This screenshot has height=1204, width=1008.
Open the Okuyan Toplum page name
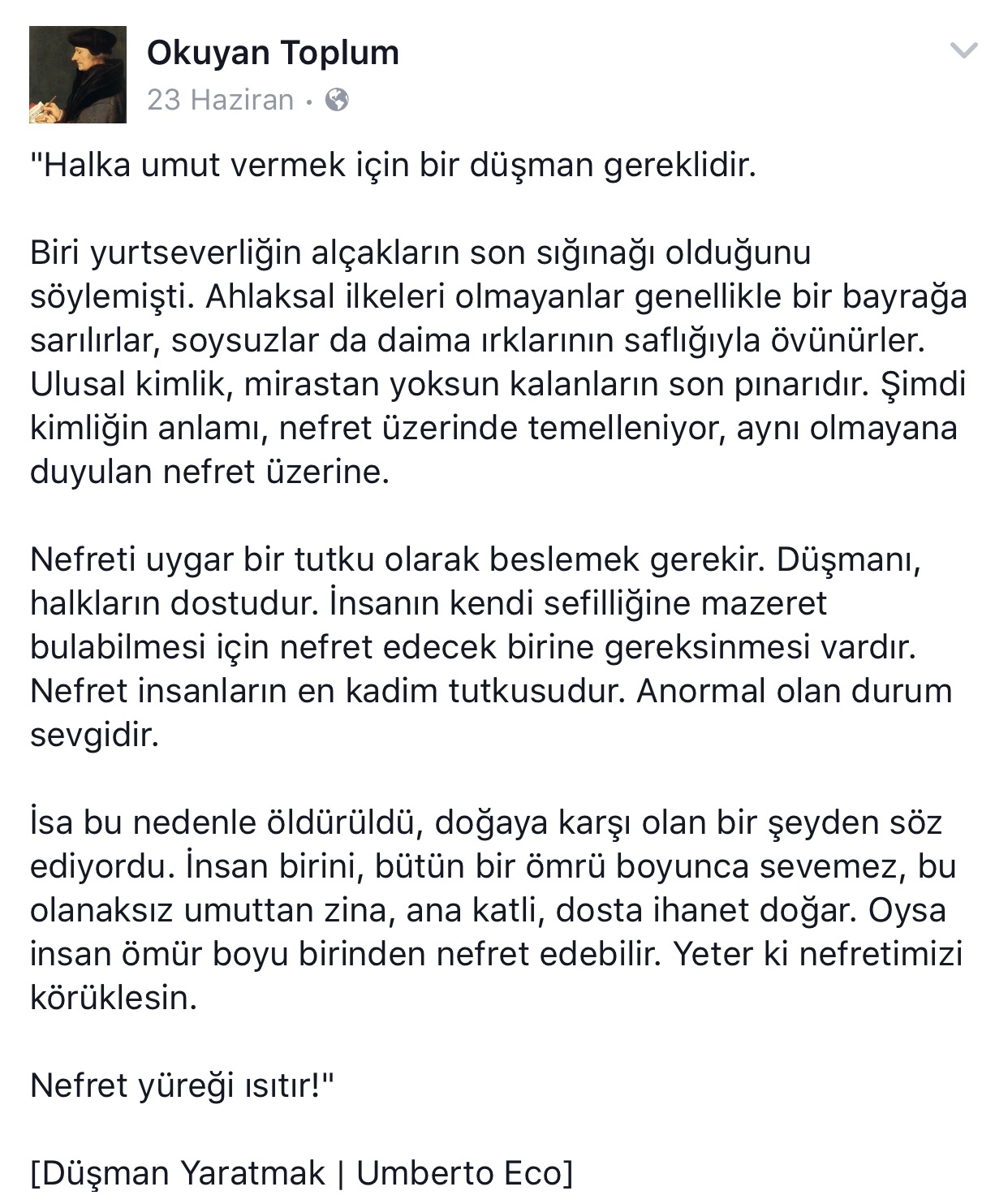point(273,53)
